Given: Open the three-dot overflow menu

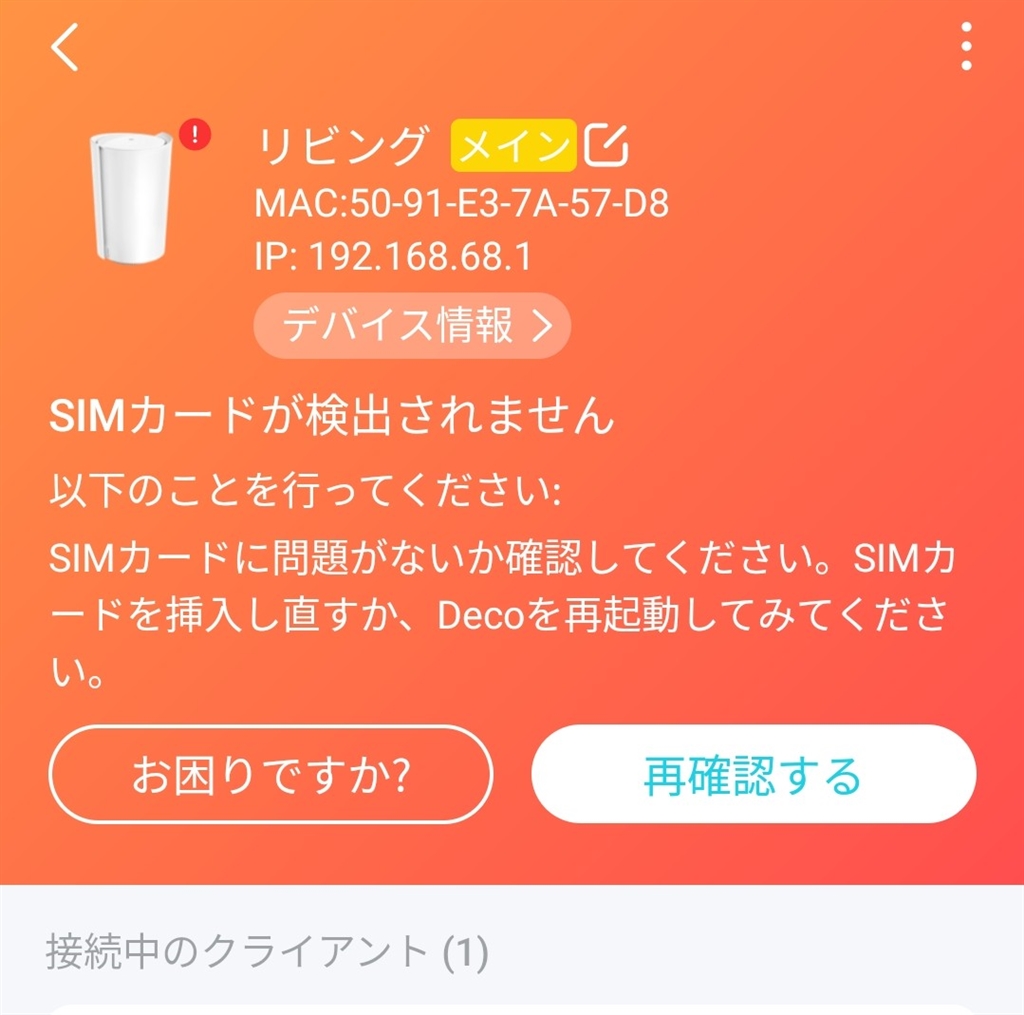Looking at the screenshot, I should click(965, 48).
